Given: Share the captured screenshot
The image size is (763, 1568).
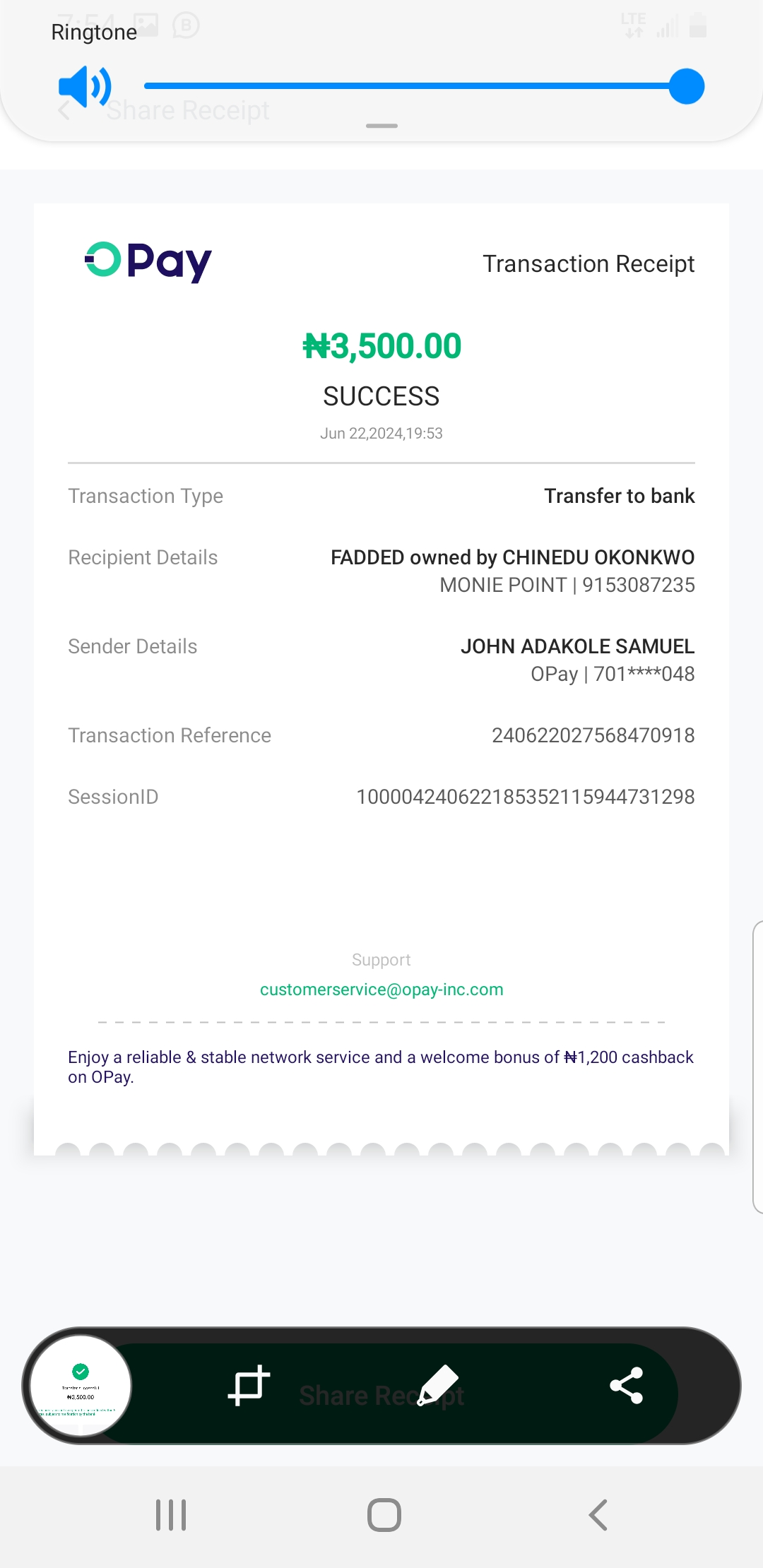Looking at the screenshot, I should click(x=626, y=1385).
